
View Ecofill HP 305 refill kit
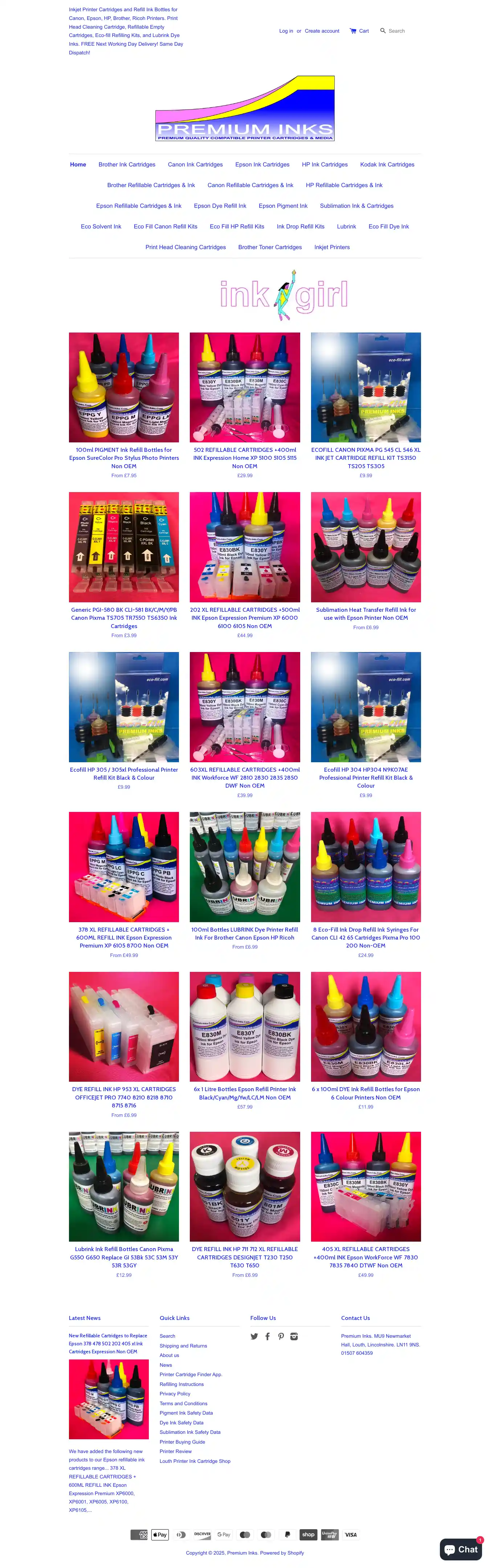124,773
